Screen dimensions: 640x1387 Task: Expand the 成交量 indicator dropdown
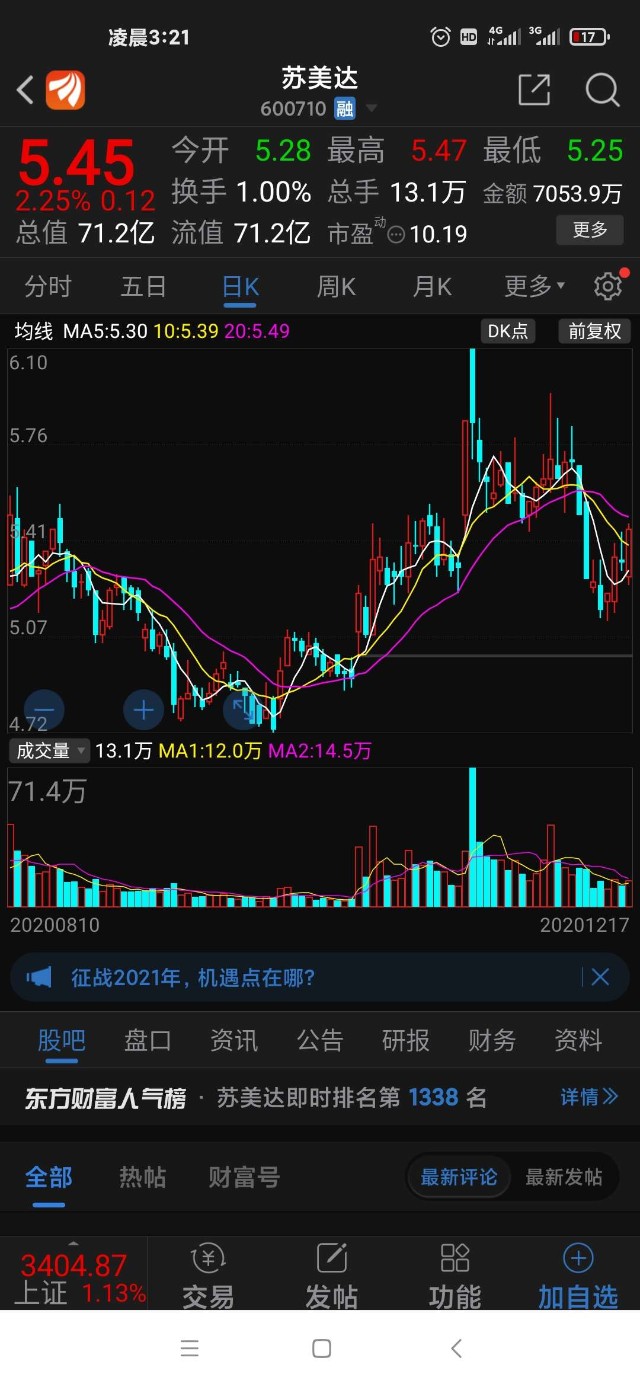coord(48,750)
